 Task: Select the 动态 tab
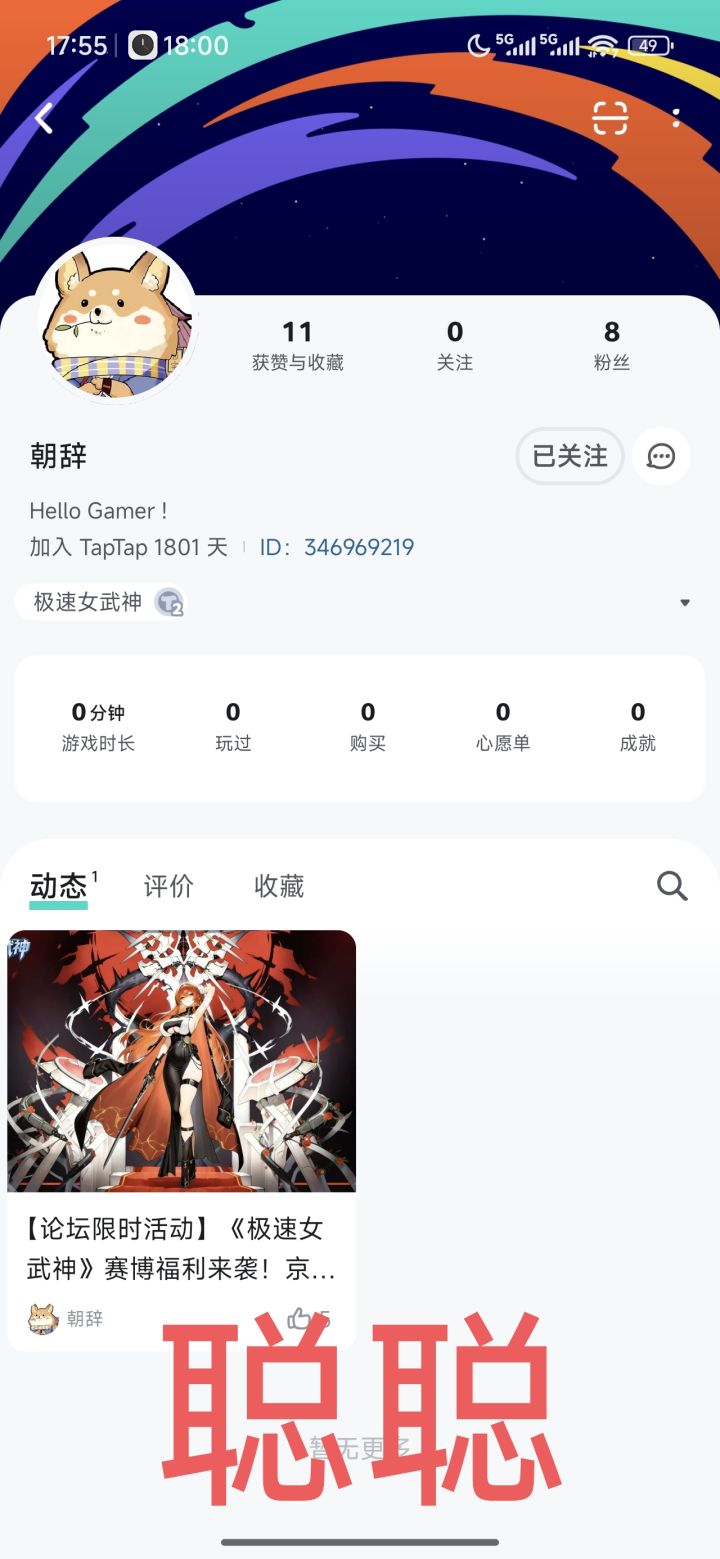[x=59, y=886]
